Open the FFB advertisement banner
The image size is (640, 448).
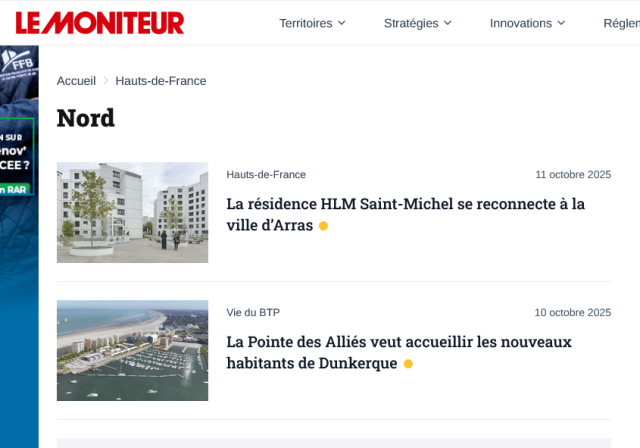tap(19, 246)
